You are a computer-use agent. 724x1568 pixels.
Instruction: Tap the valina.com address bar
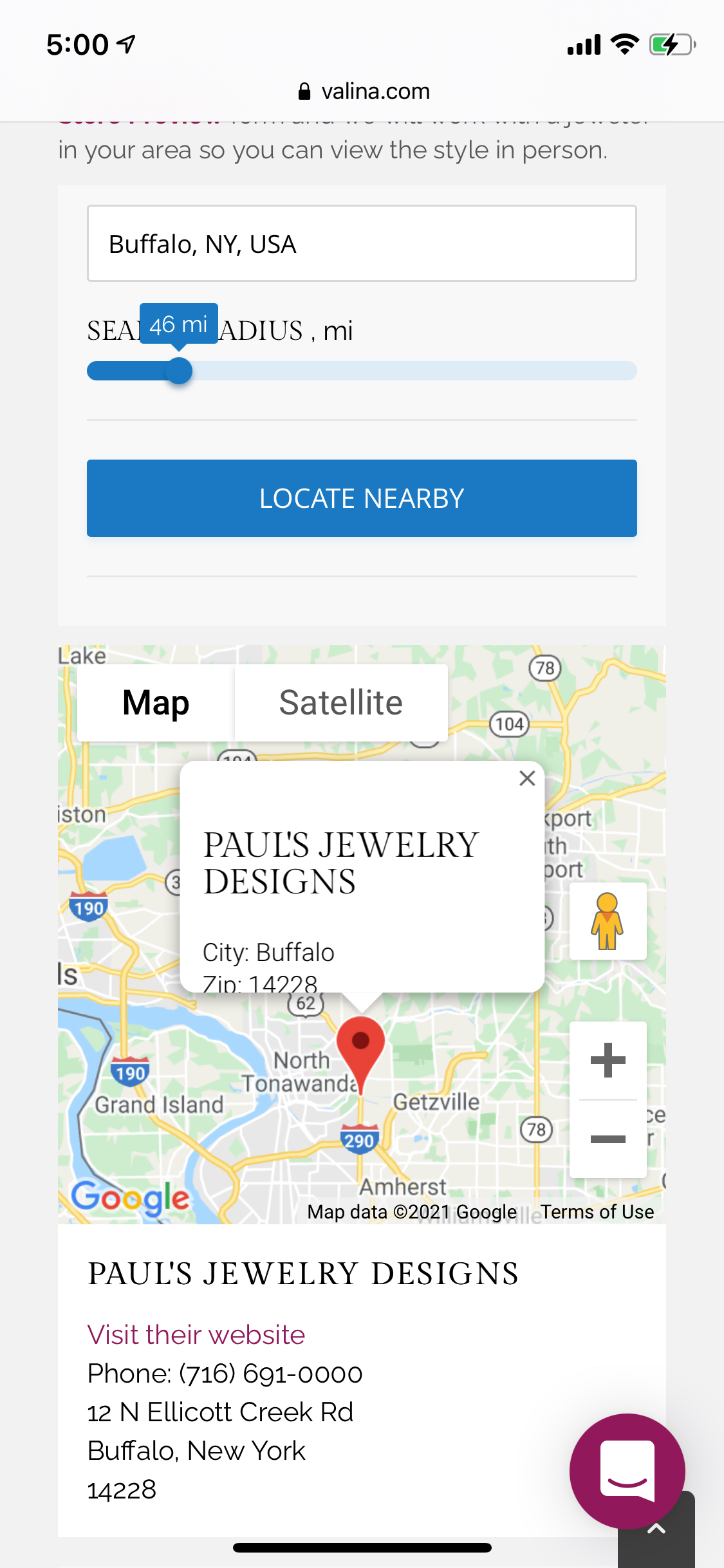point(364,91)
